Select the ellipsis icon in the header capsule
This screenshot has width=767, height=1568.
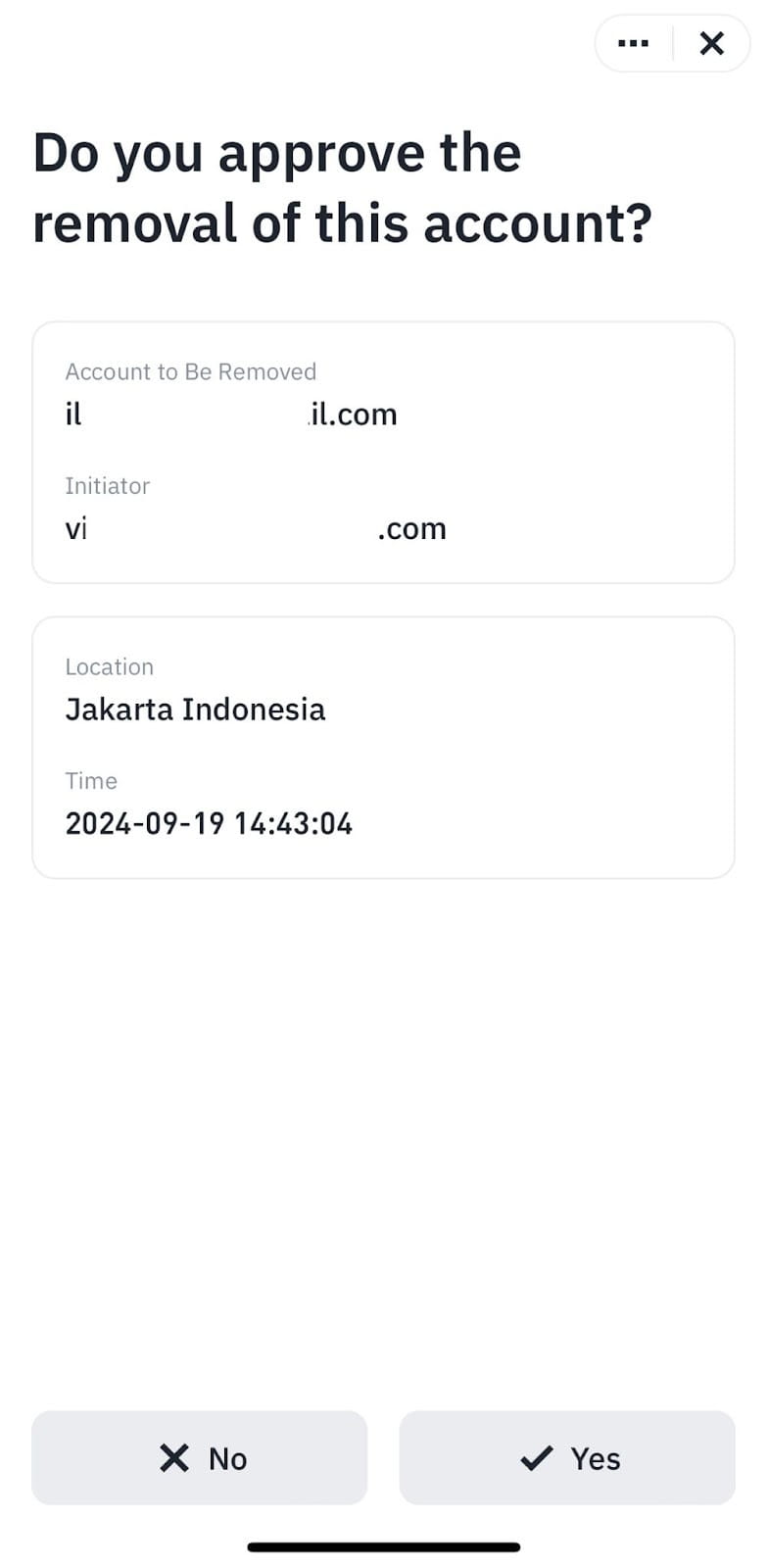coord(633,43)
